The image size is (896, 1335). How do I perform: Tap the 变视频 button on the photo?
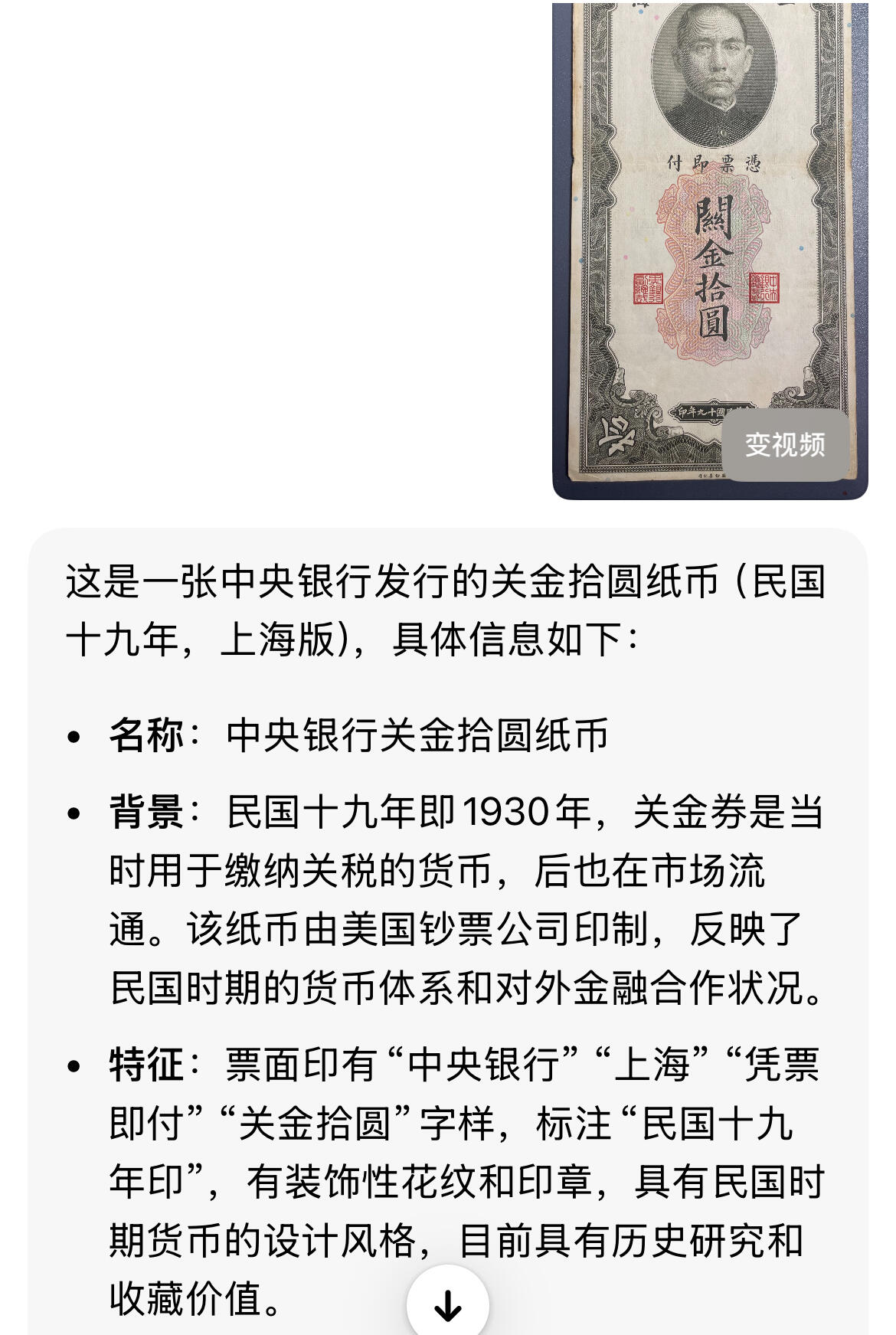tap(785, 444)
